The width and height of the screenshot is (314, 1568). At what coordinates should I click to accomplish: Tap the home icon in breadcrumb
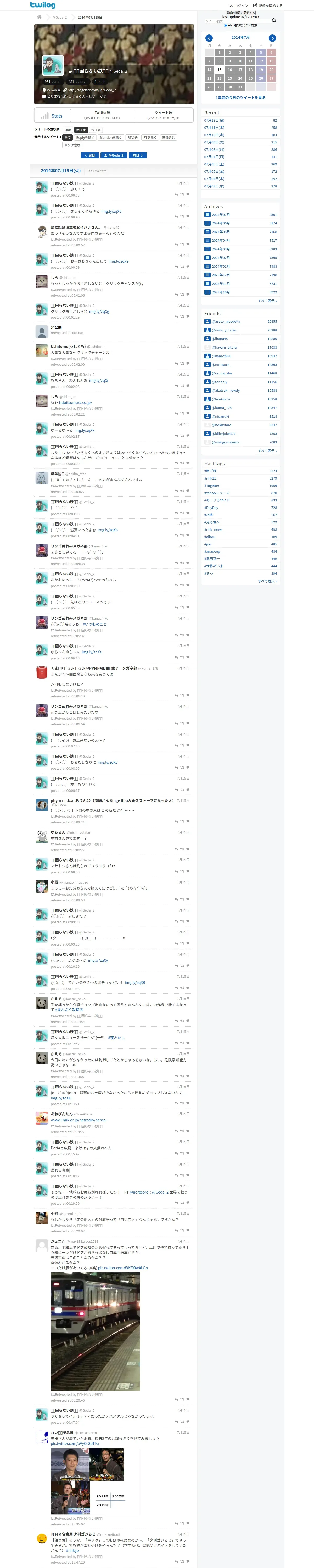pos(39,17)
